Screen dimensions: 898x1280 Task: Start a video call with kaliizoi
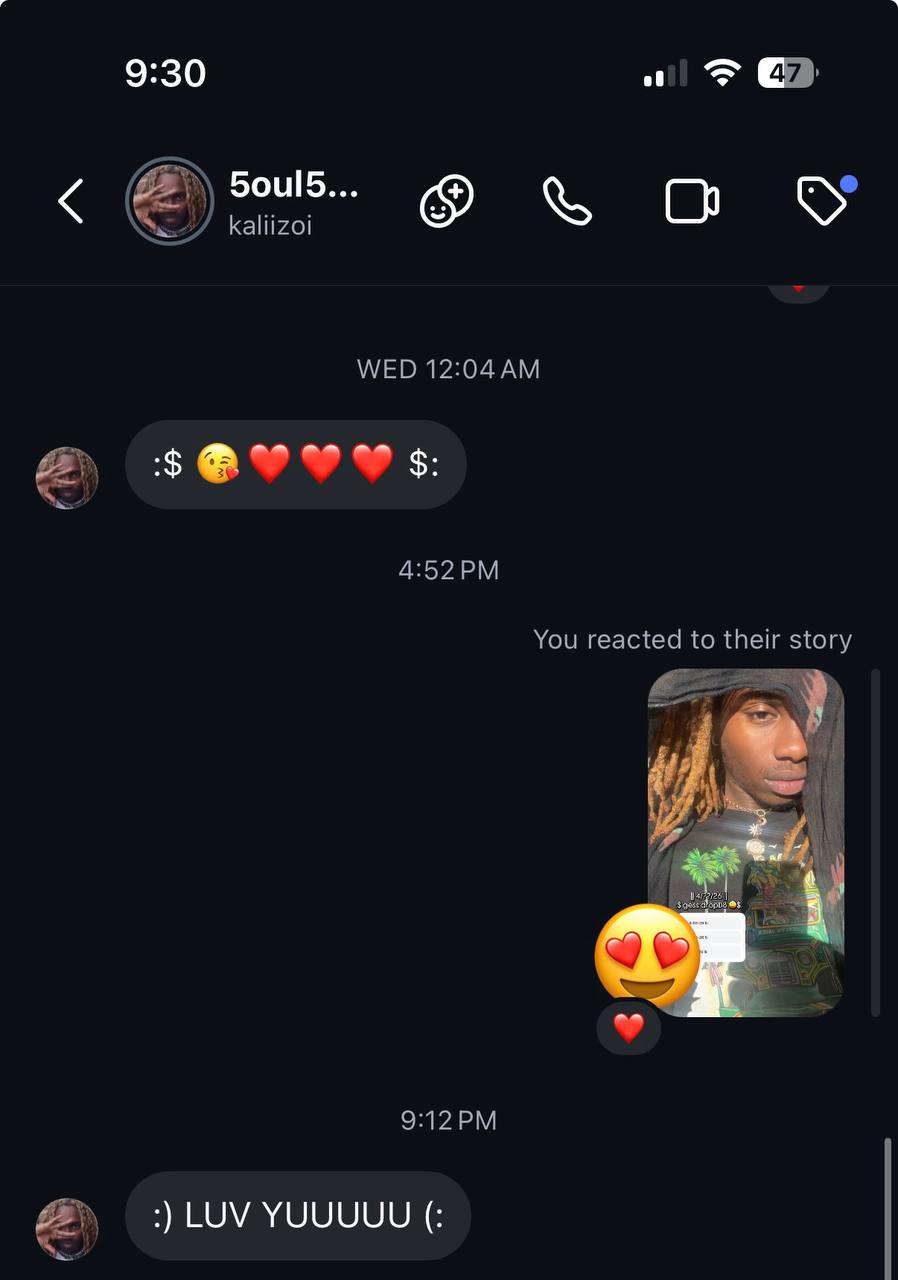[x=692, y=201]
